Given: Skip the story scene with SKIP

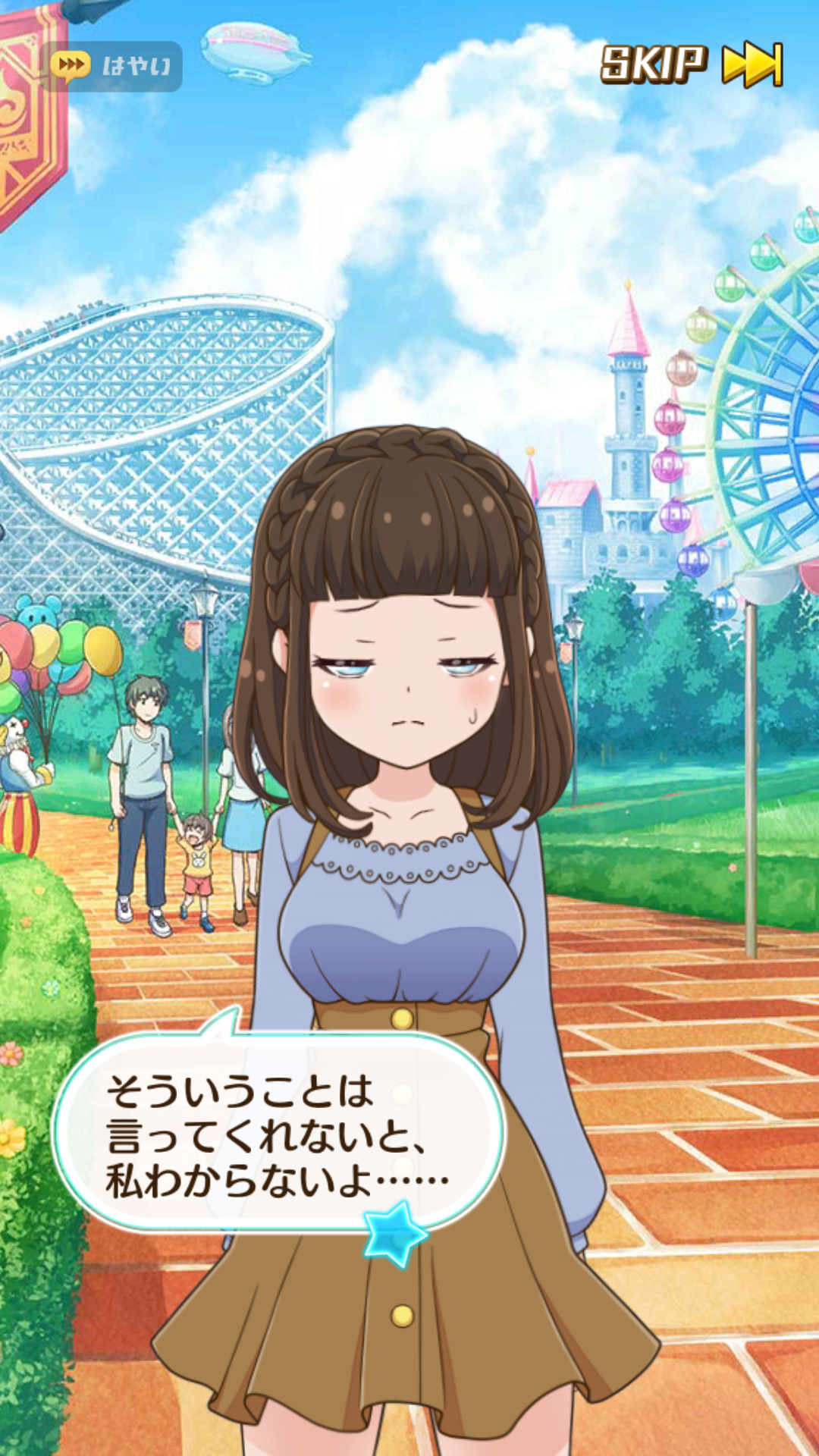Looking at the screenshot, I should point(690,64).
